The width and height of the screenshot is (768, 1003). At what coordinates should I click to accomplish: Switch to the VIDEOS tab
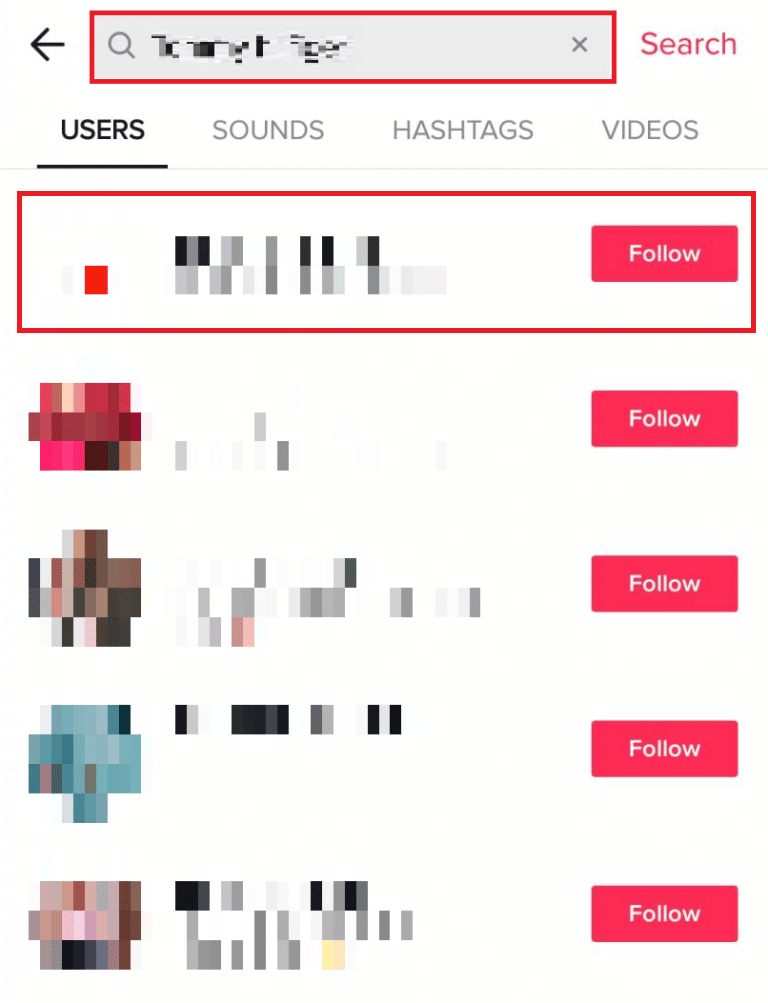click(649, 130)
